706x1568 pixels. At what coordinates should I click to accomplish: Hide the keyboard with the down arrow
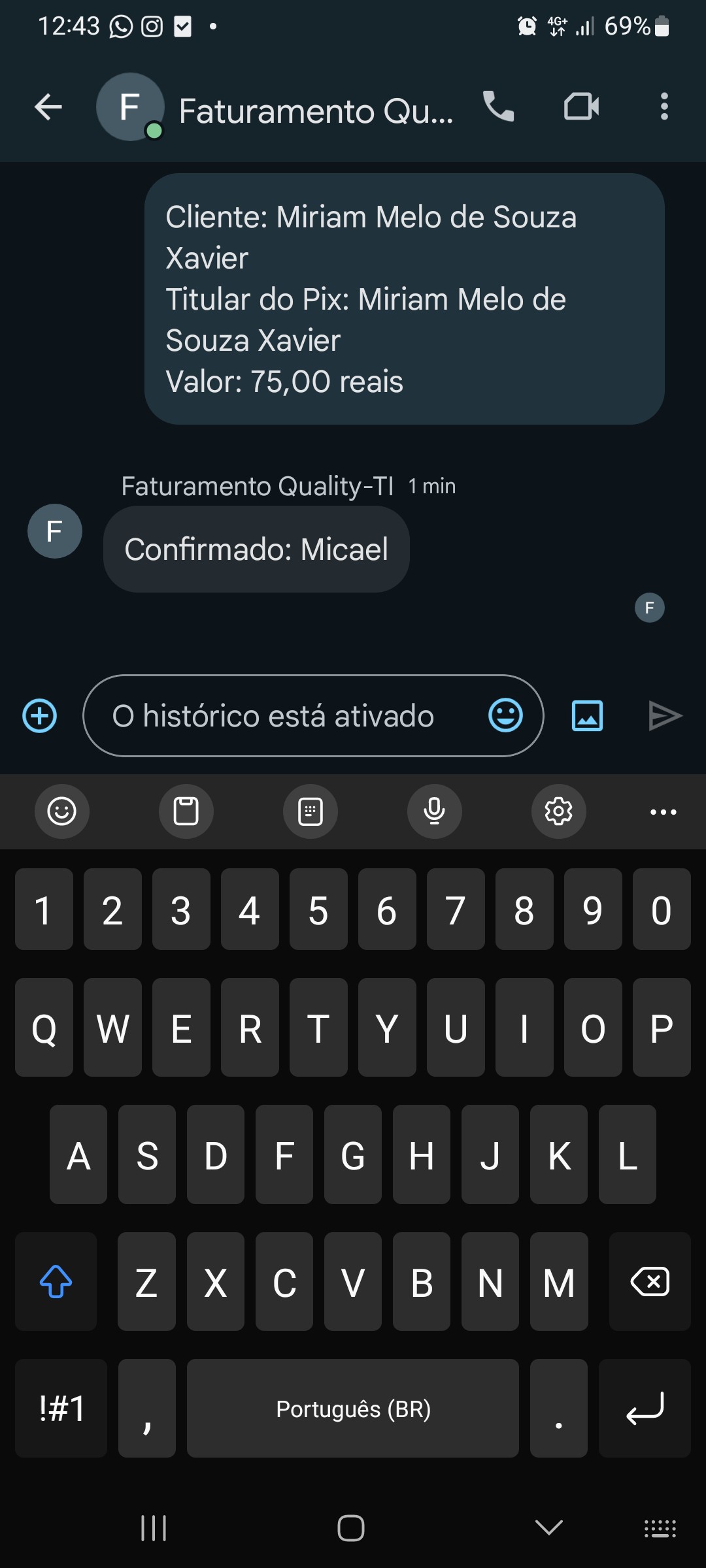click(x=548, y=1527)
